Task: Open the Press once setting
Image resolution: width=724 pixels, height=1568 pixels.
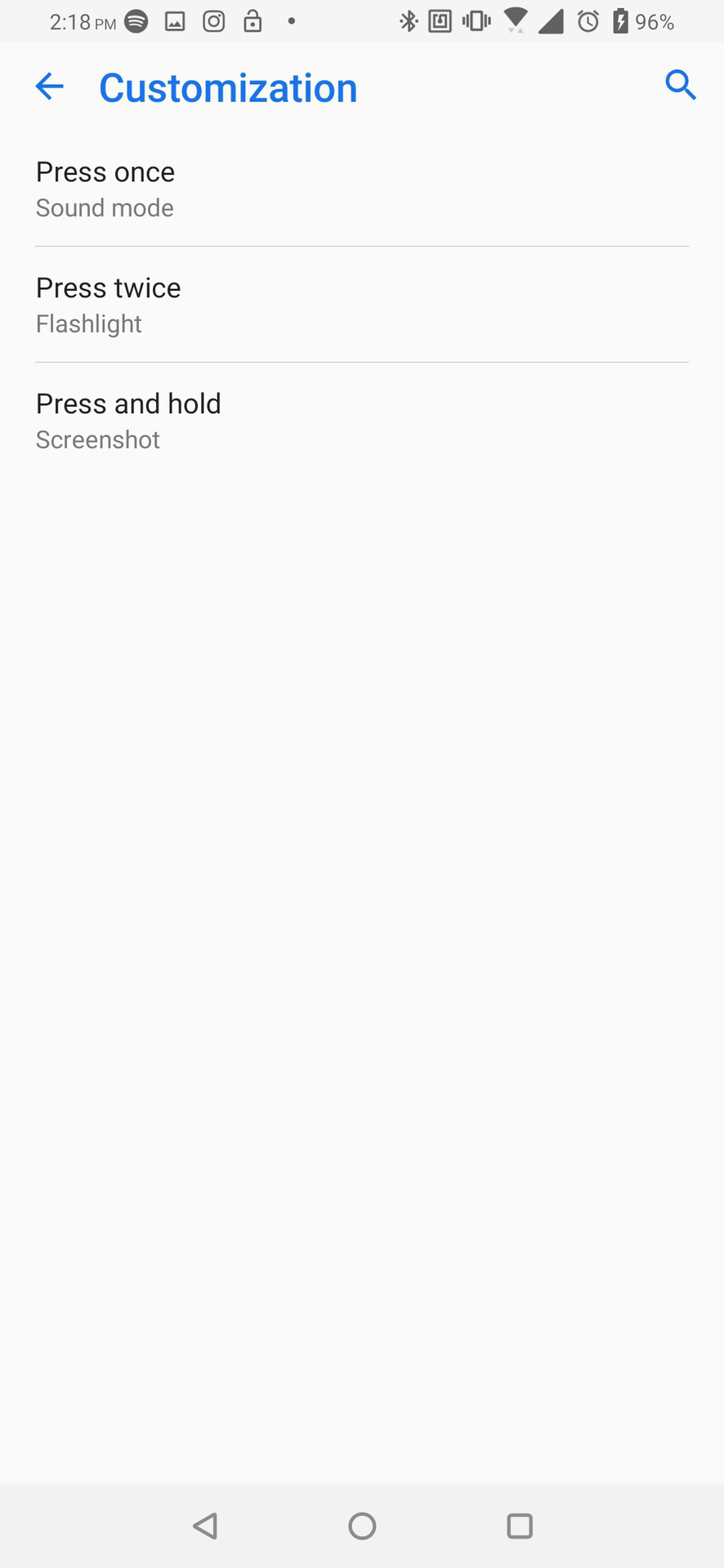Action: tap(361, 189)
